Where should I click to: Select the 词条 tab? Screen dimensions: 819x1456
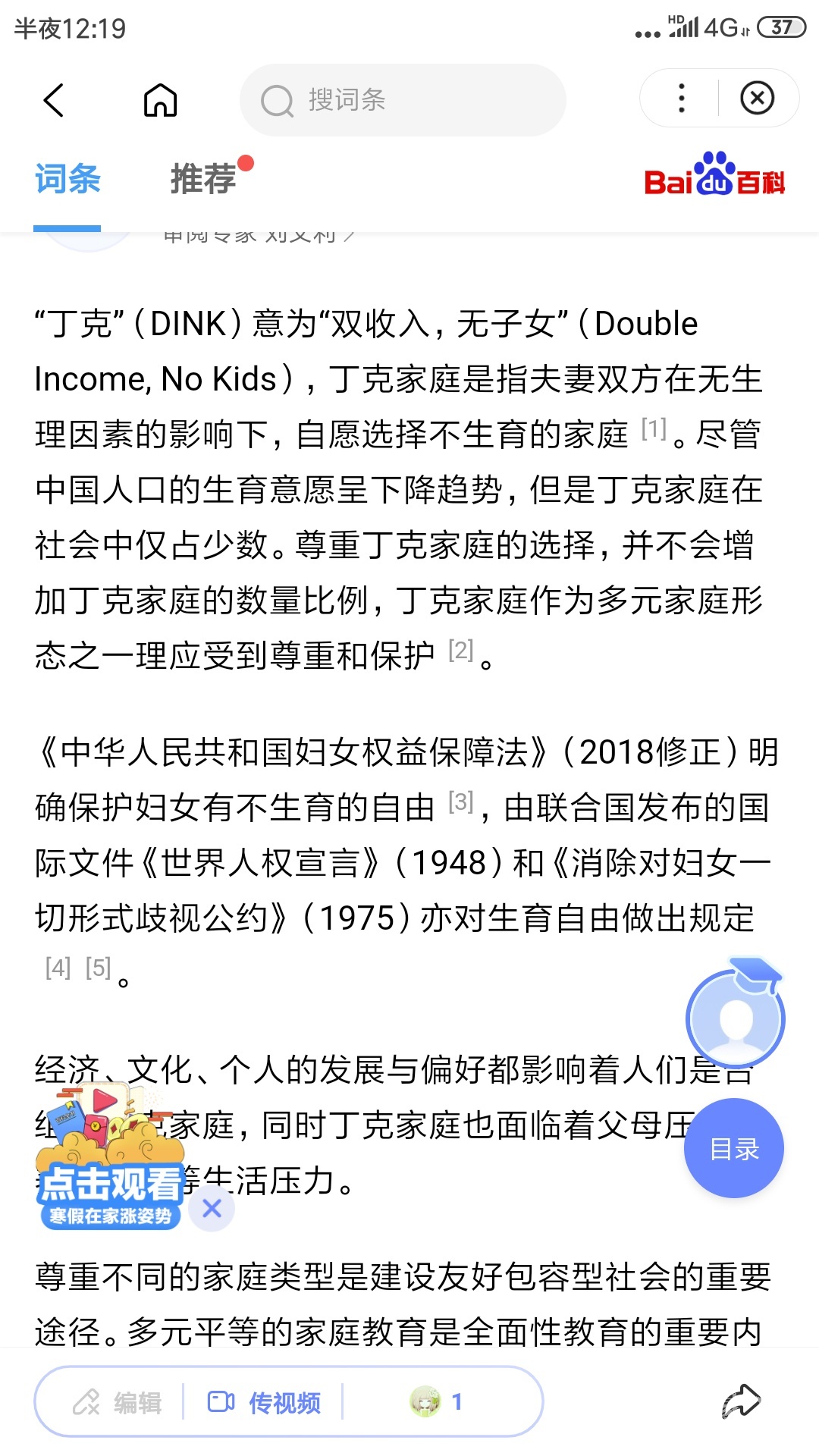coord(67,180)
